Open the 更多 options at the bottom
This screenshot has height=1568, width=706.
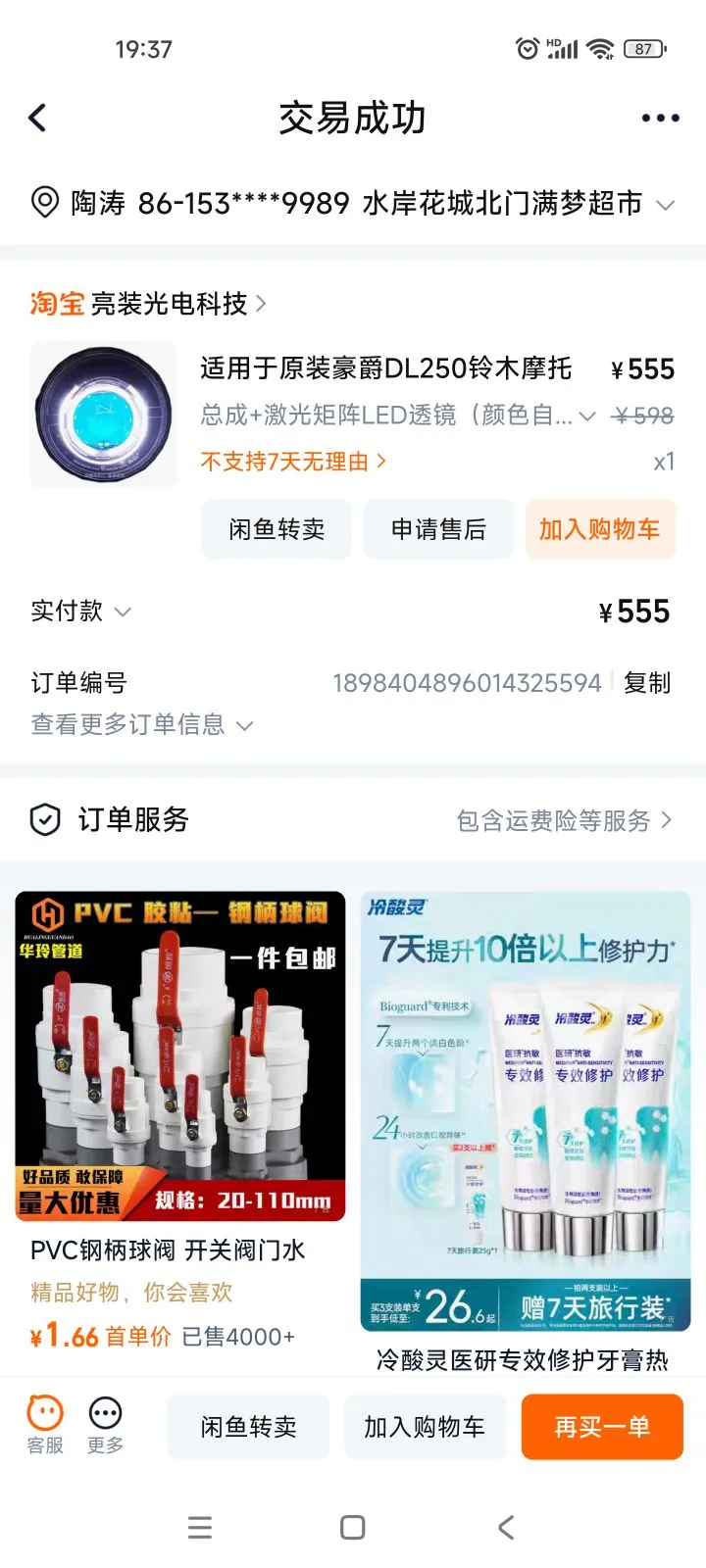tap(105, 1424)
